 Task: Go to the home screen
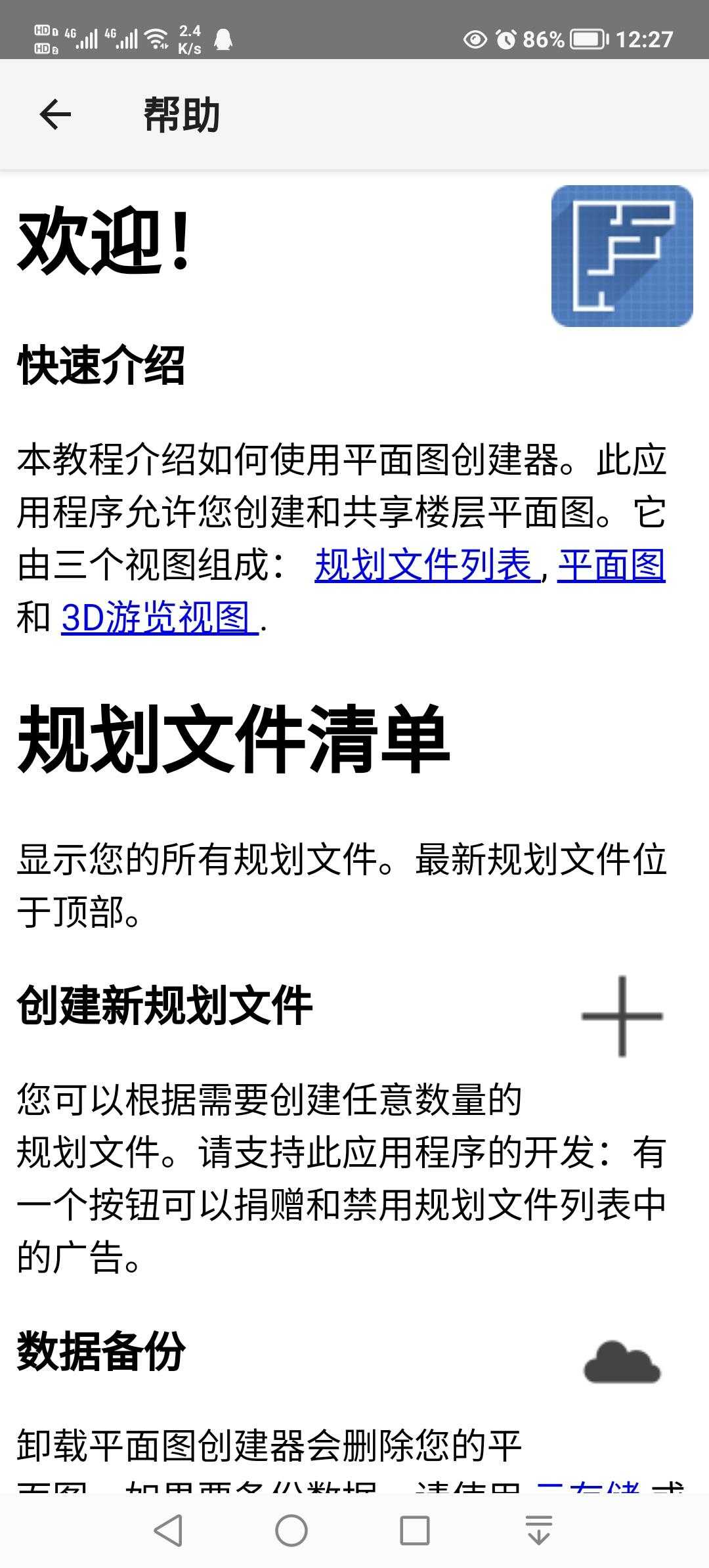point(291,1530)
